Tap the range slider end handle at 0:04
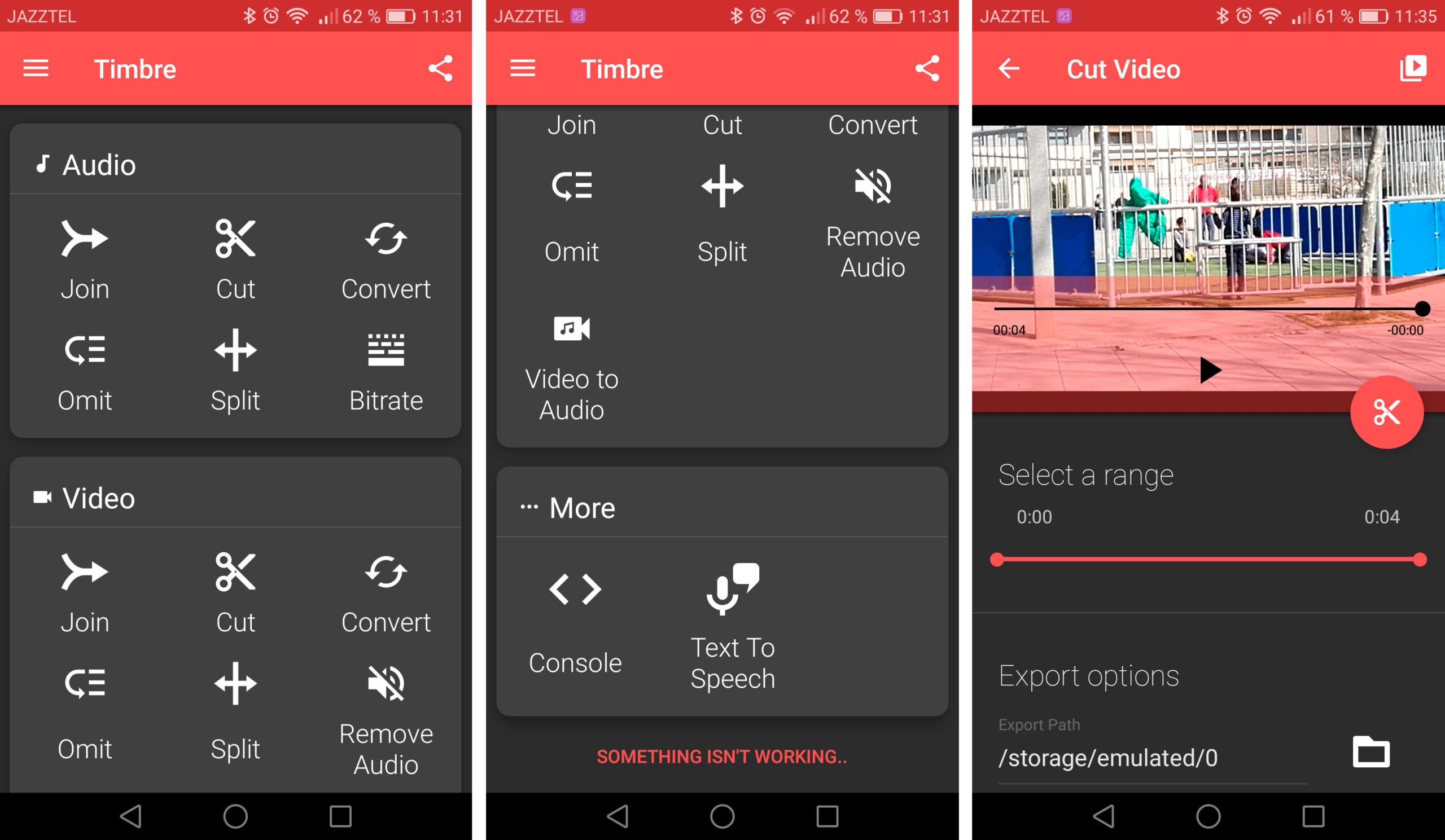 1419,560
